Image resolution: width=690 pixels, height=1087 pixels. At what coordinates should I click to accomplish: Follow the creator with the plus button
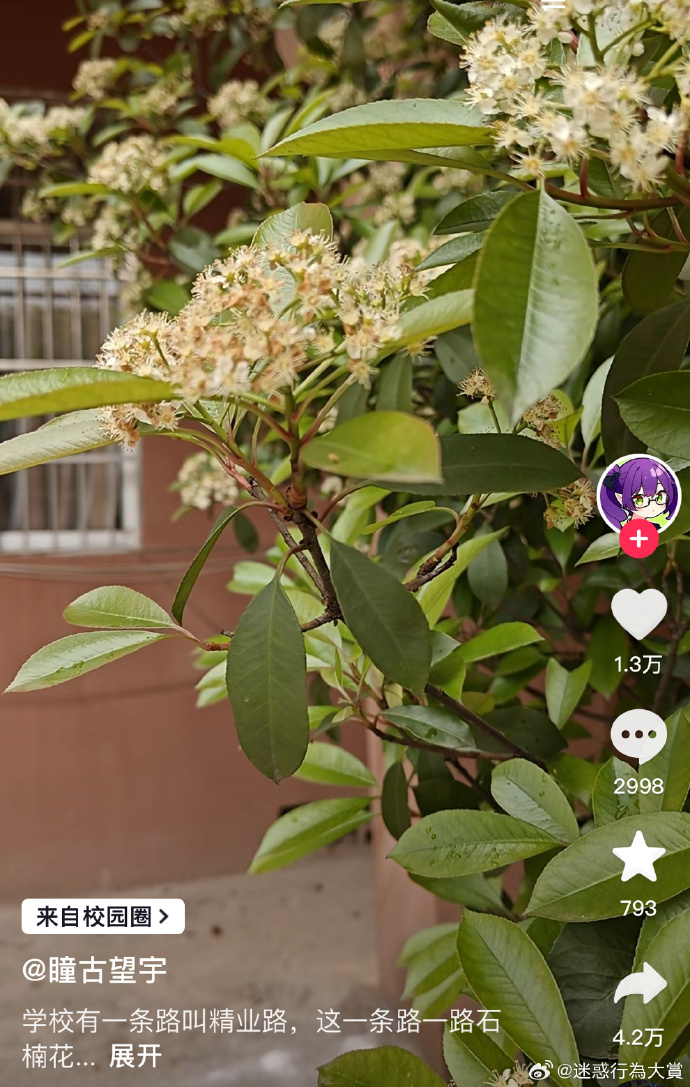click(638, 539)
